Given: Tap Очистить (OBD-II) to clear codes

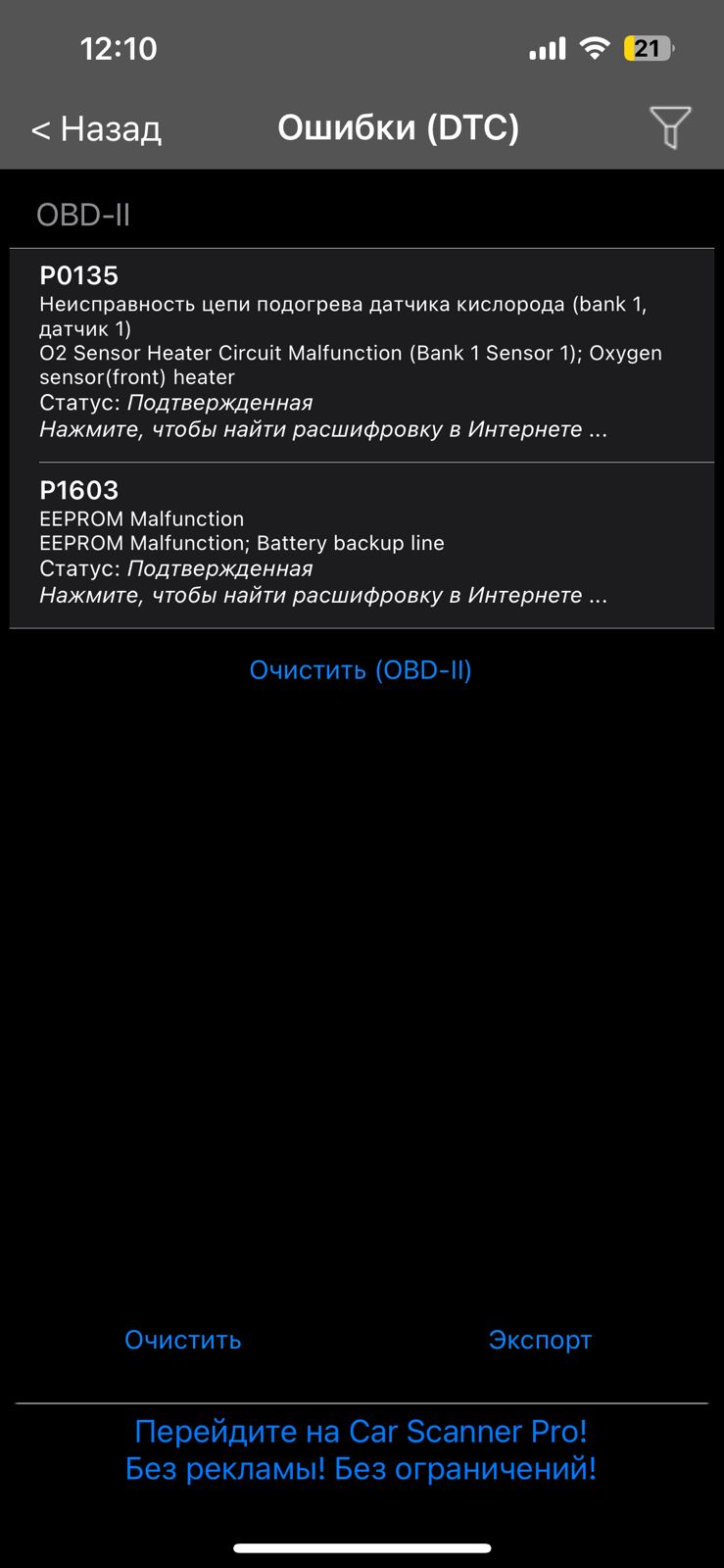Looking at the screenshot, I should [x=361, y=670].
